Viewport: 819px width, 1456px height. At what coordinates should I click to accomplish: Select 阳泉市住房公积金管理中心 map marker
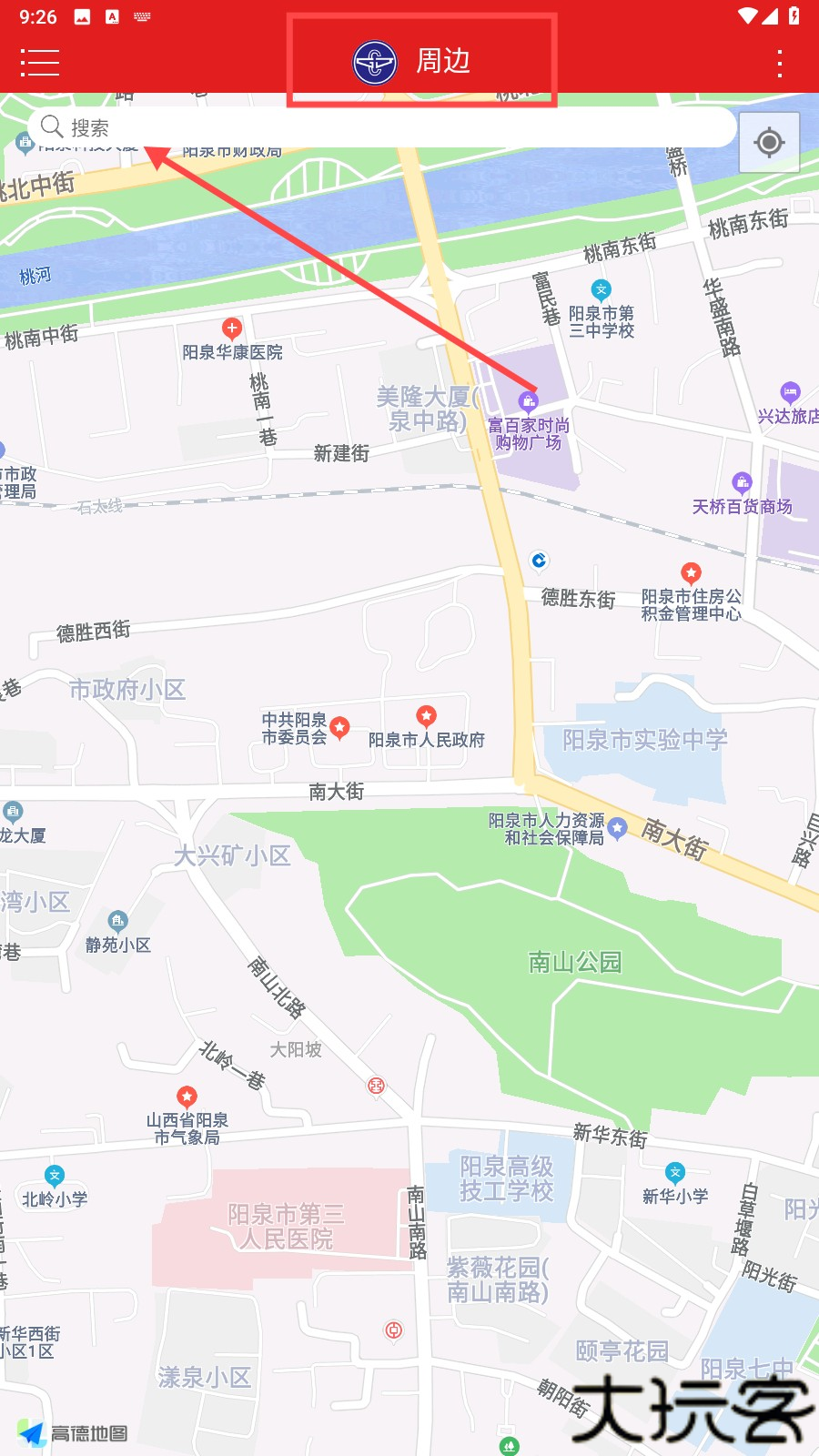691,572
